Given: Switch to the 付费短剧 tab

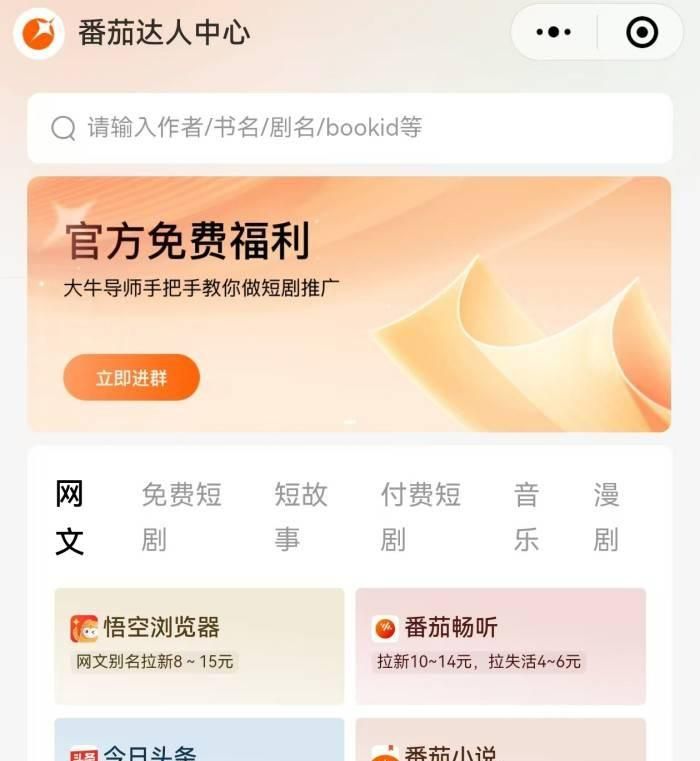Looking at the screenshot, I should (420, 517).
